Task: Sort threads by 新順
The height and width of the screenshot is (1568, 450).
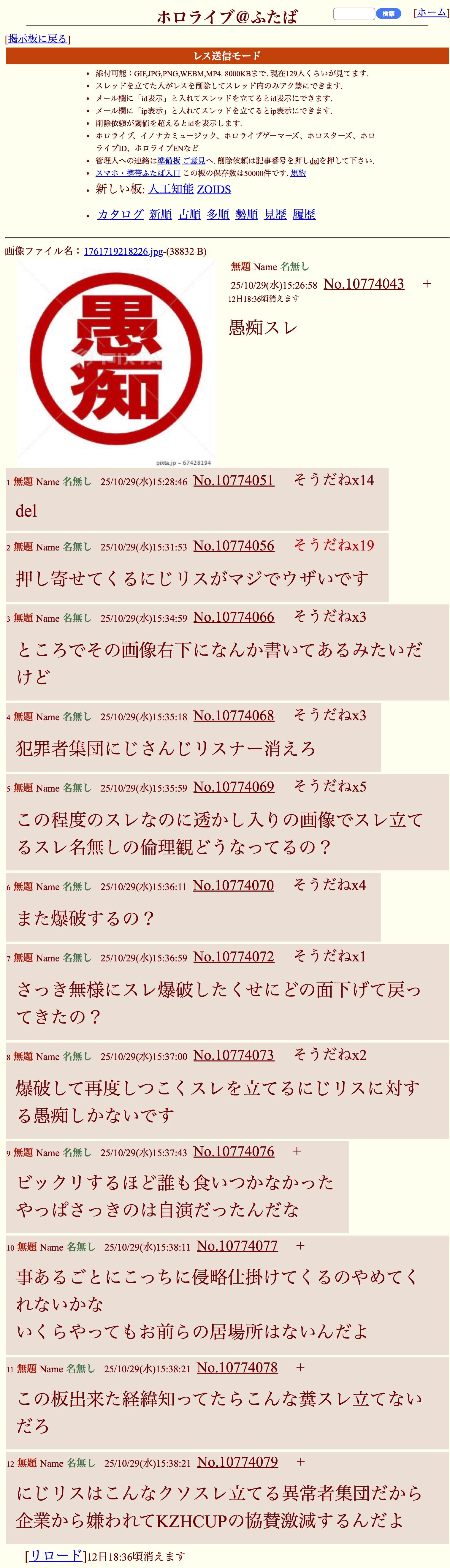Action: 160,214
